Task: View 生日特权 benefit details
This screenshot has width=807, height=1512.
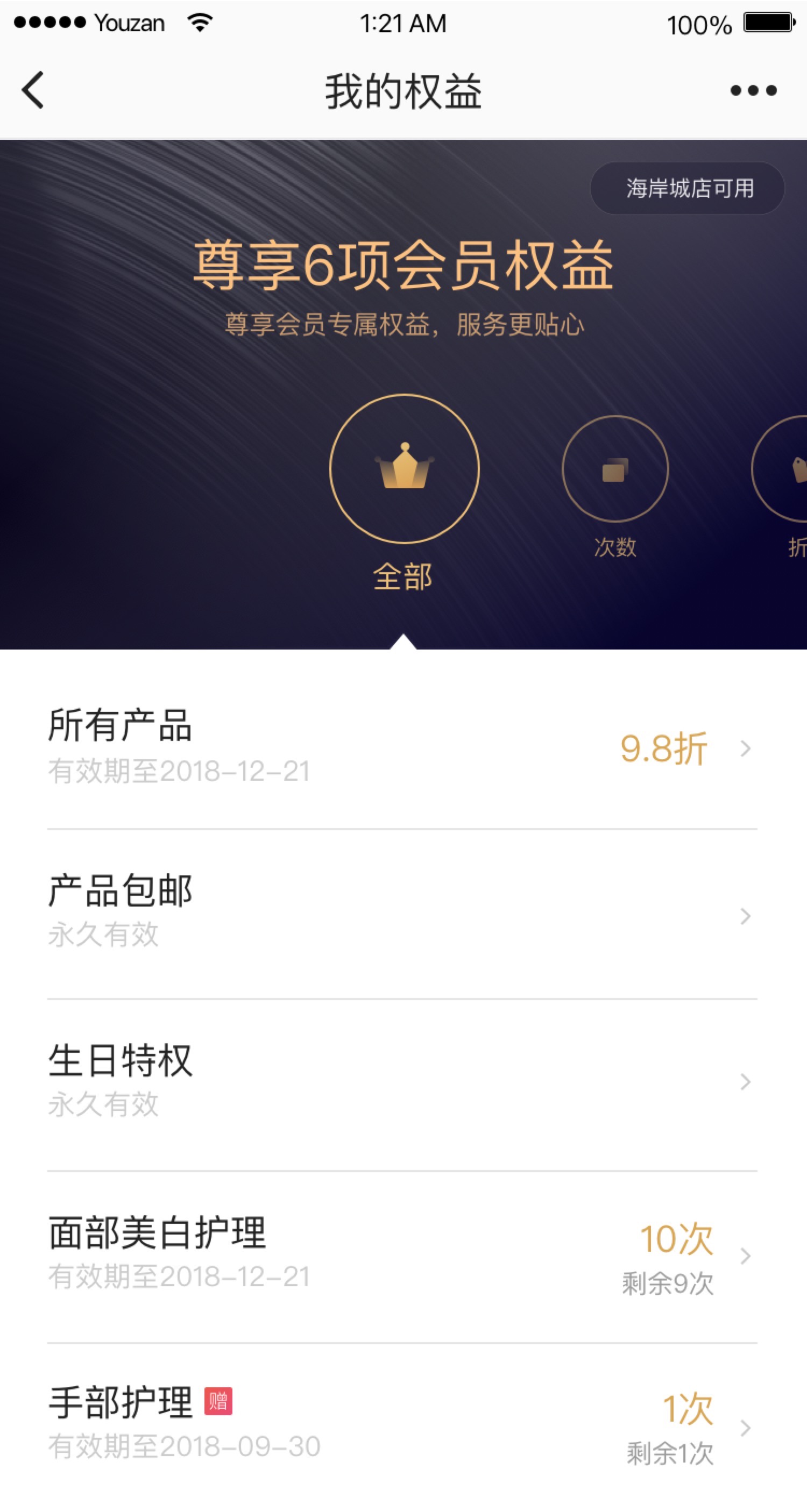Action: [x=402, y=1085]
